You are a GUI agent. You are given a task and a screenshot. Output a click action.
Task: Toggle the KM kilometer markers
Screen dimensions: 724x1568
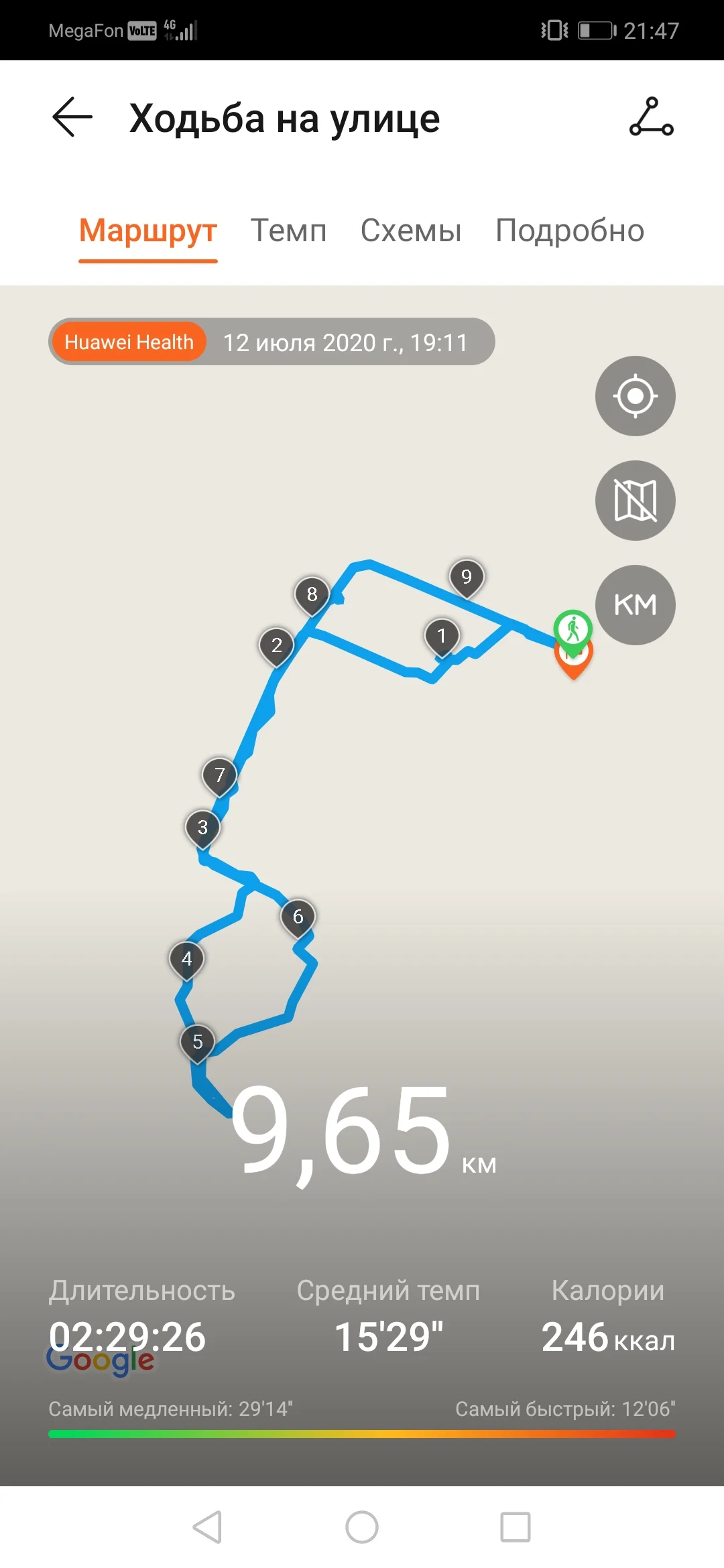pos(635,605)
